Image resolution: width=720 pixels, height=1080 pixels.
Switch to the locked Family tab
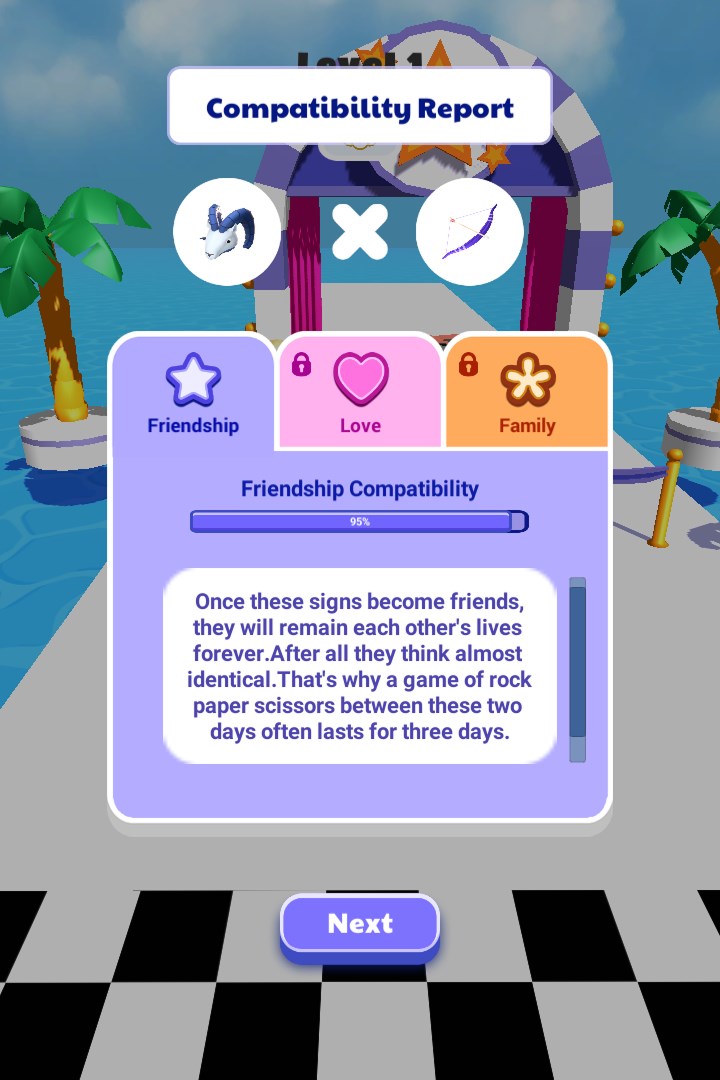(527, 395)
